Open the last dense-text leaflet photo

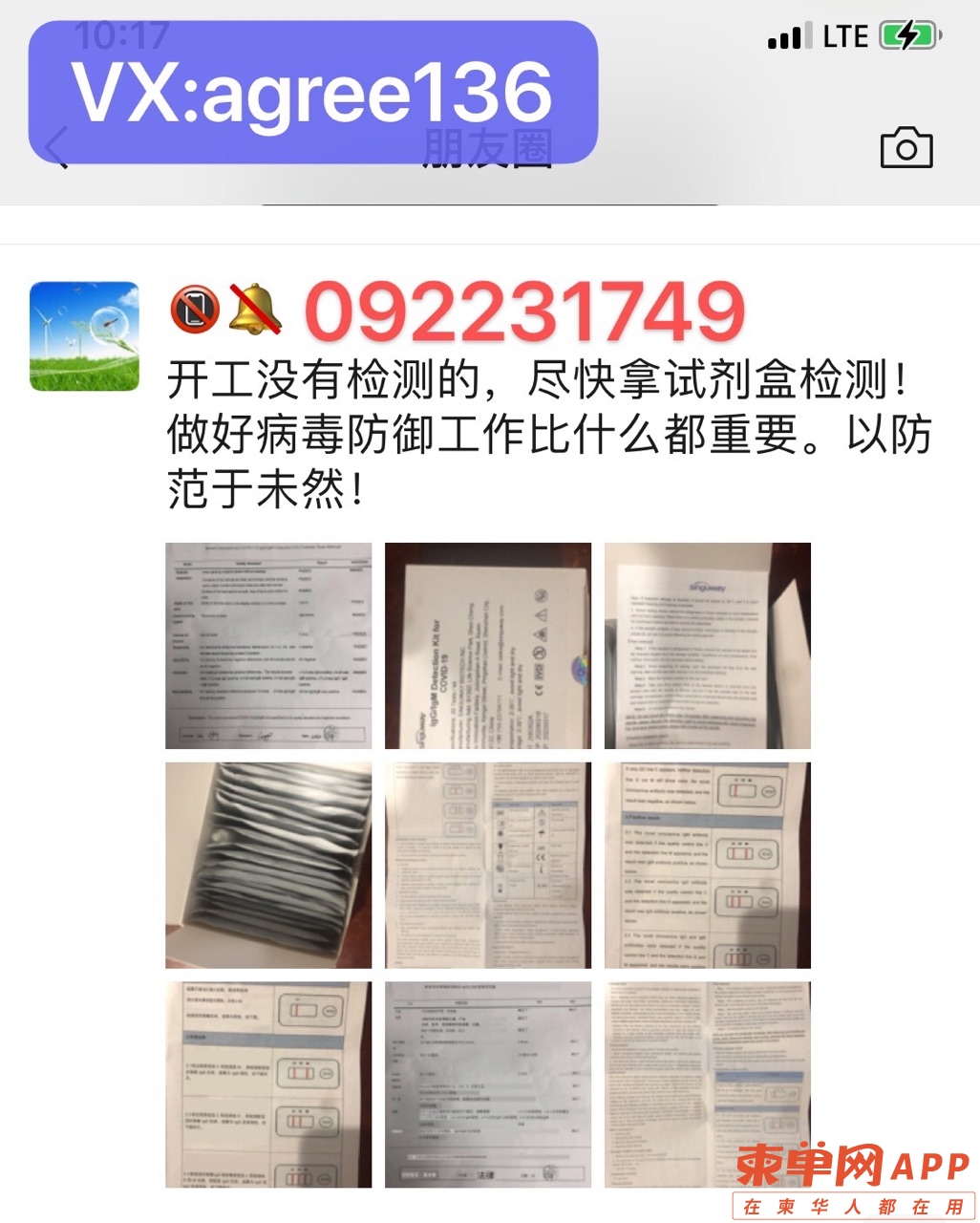[x=708, y=1085]
